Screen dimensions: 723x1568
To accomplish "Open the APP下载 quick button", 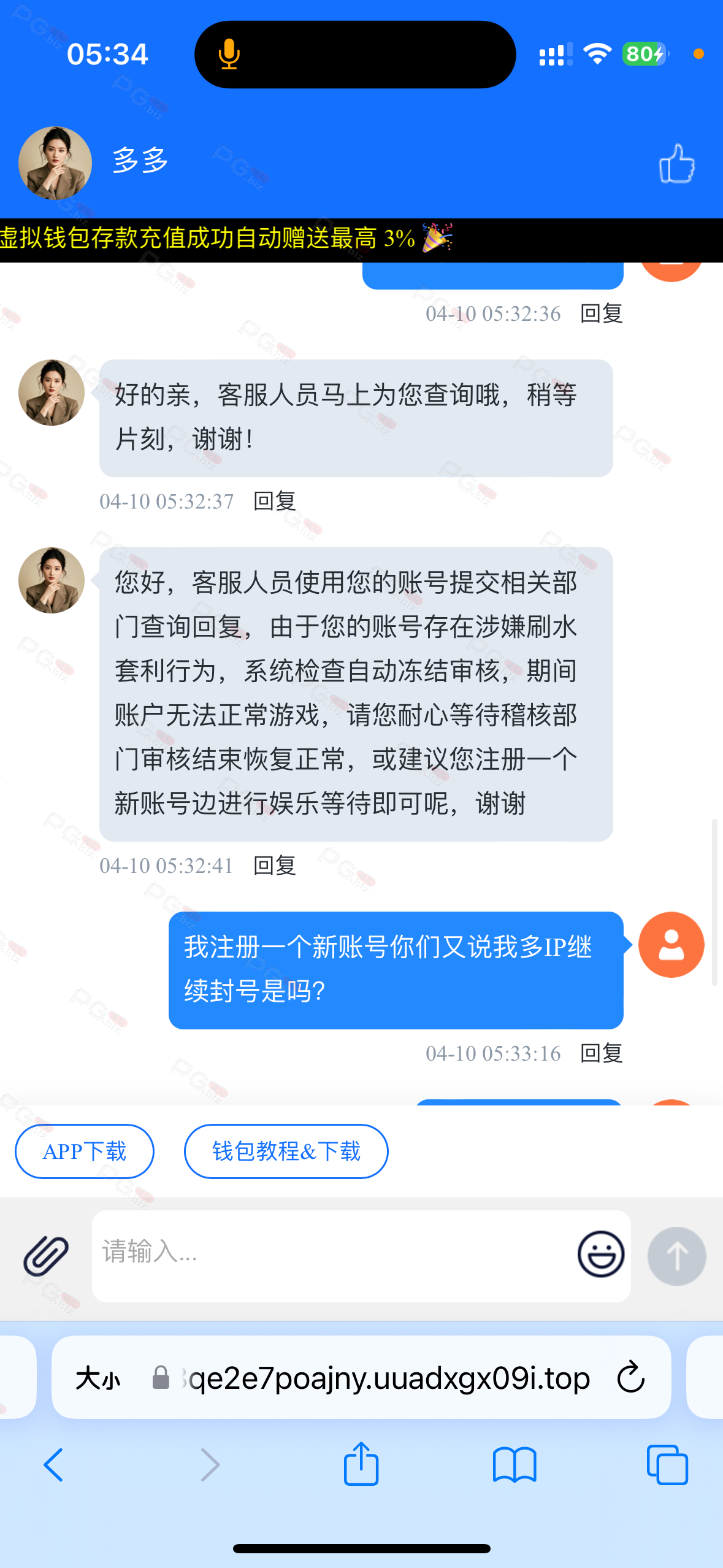I will click(x=85, y=1151).
